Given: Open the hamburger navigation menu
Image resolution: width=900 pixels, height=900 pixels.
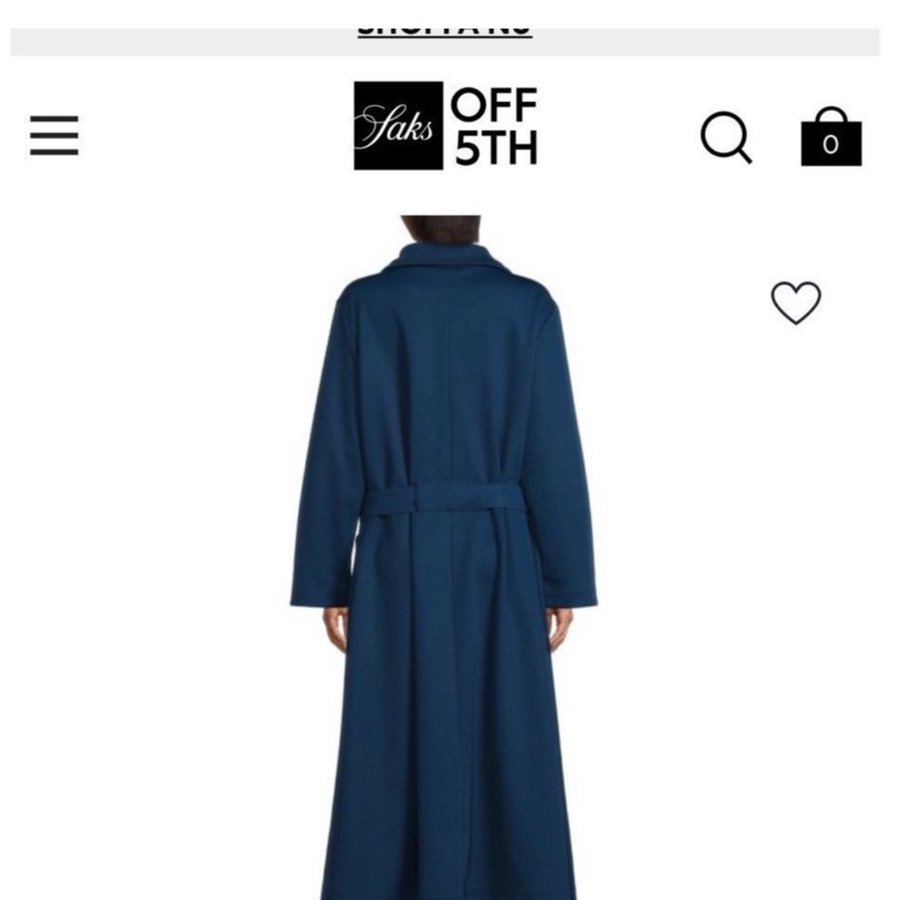Looking at the screenshot, I should coord(54,135).
